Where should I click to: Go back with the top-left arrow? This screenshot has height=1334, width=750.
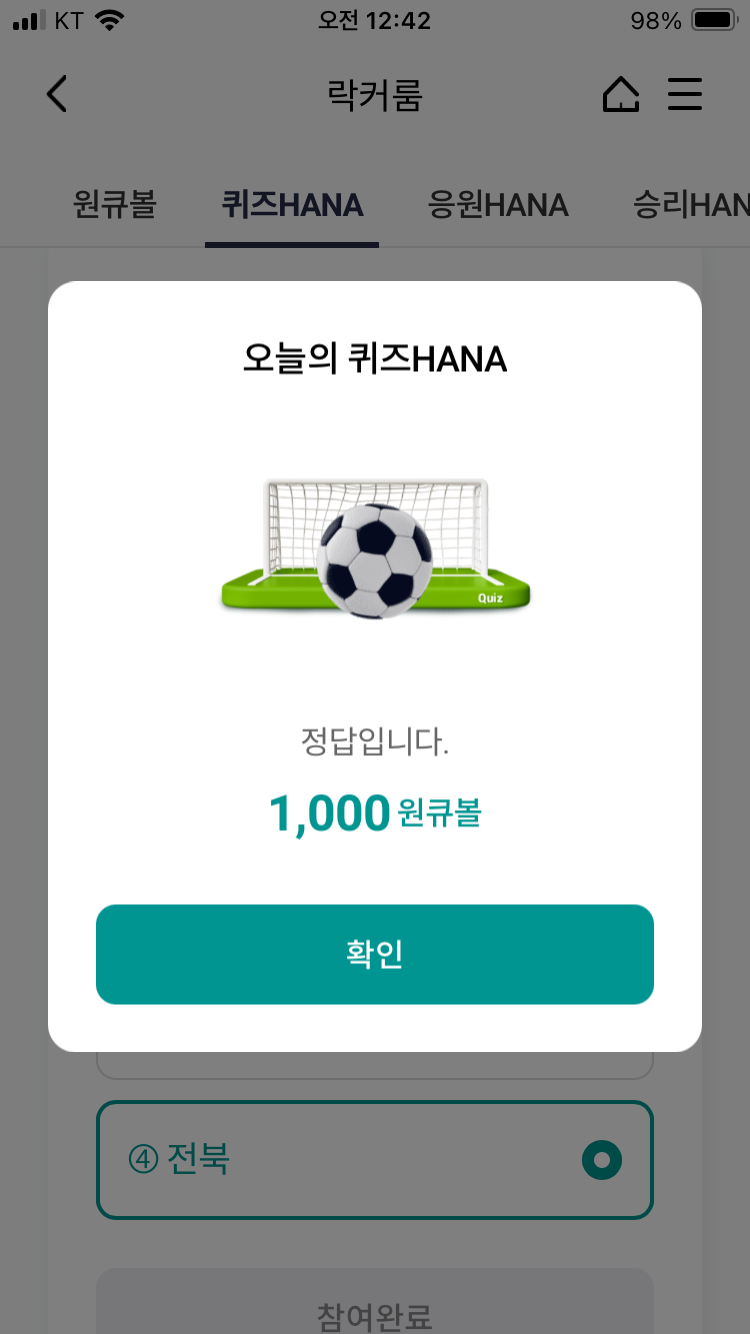pyautogui.click(x=57, y=94)
